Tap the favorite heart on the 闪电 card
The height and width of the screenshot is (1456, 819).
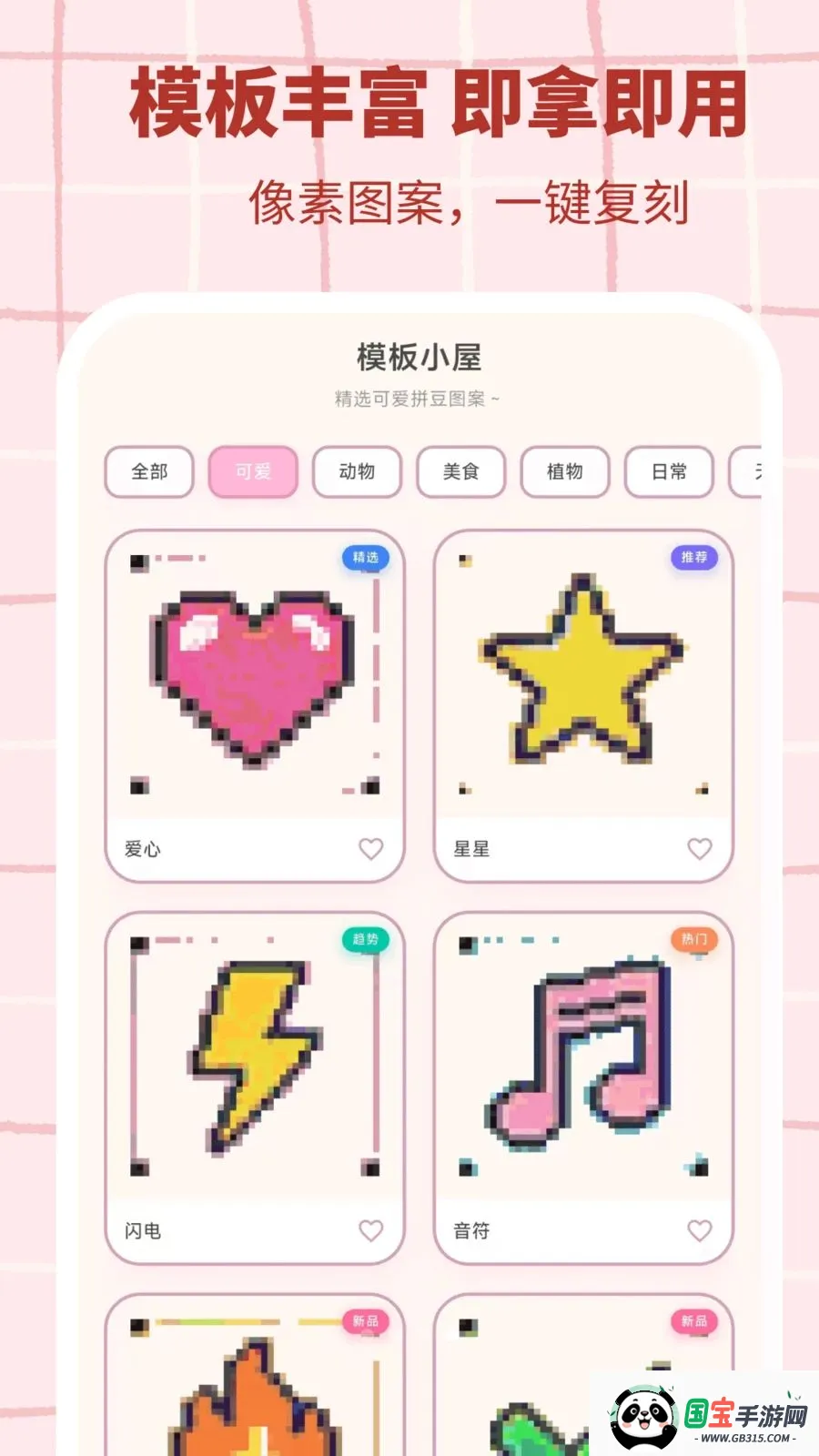371,1230
